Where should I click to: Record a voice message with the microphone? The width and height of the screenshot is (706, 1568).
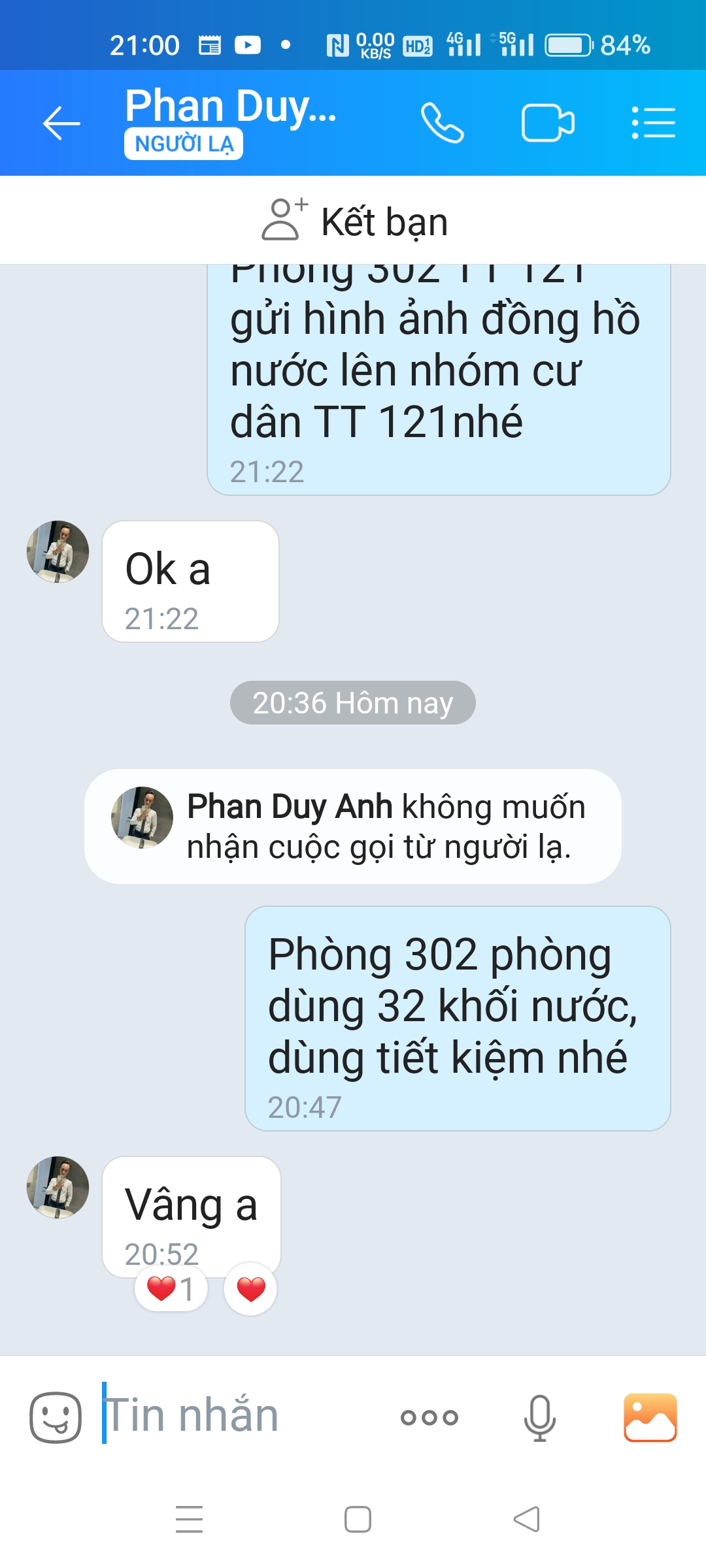tap(539, 1416)
